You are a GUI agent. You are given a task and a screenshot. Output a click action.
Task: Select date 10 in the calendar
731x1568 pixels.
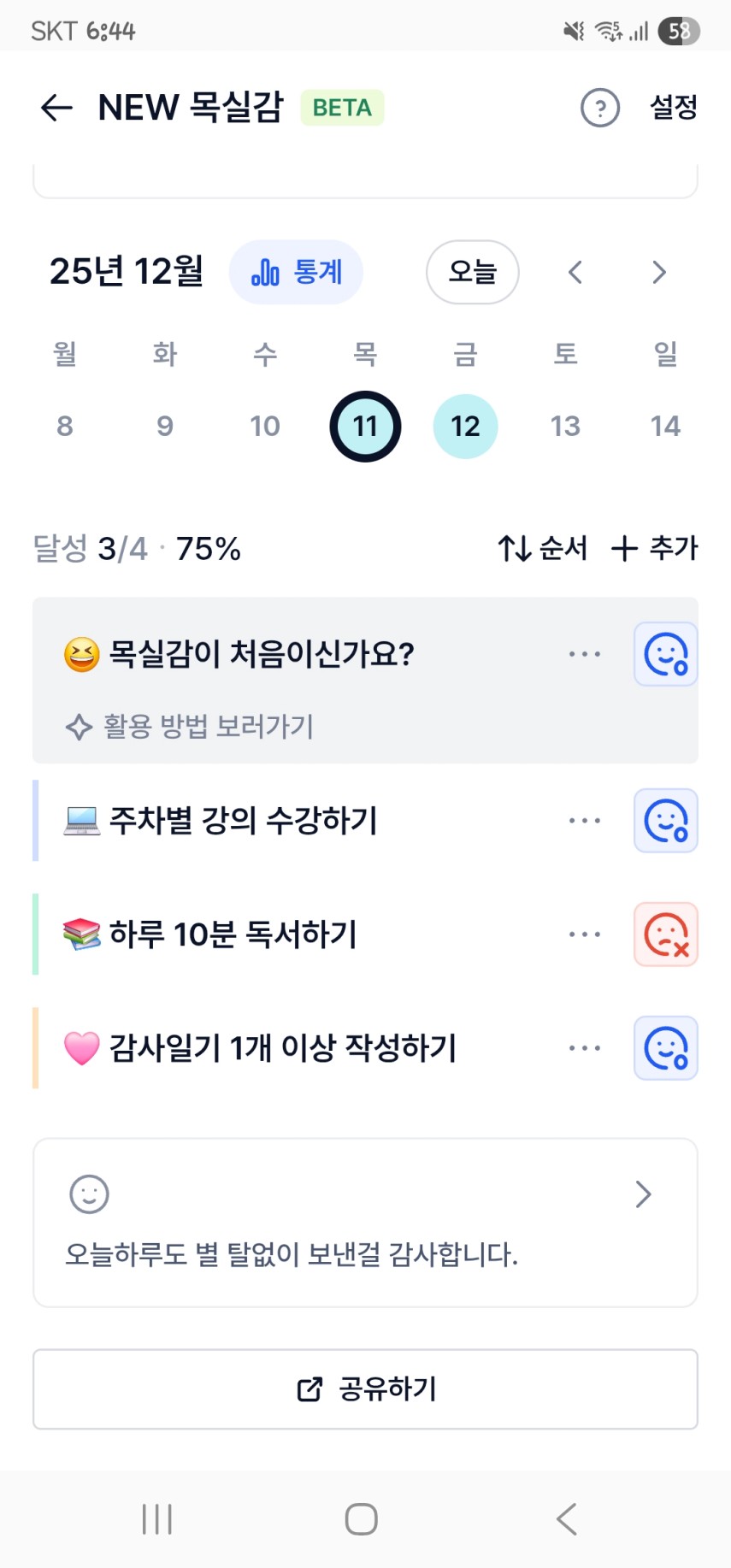click(265, 426)
